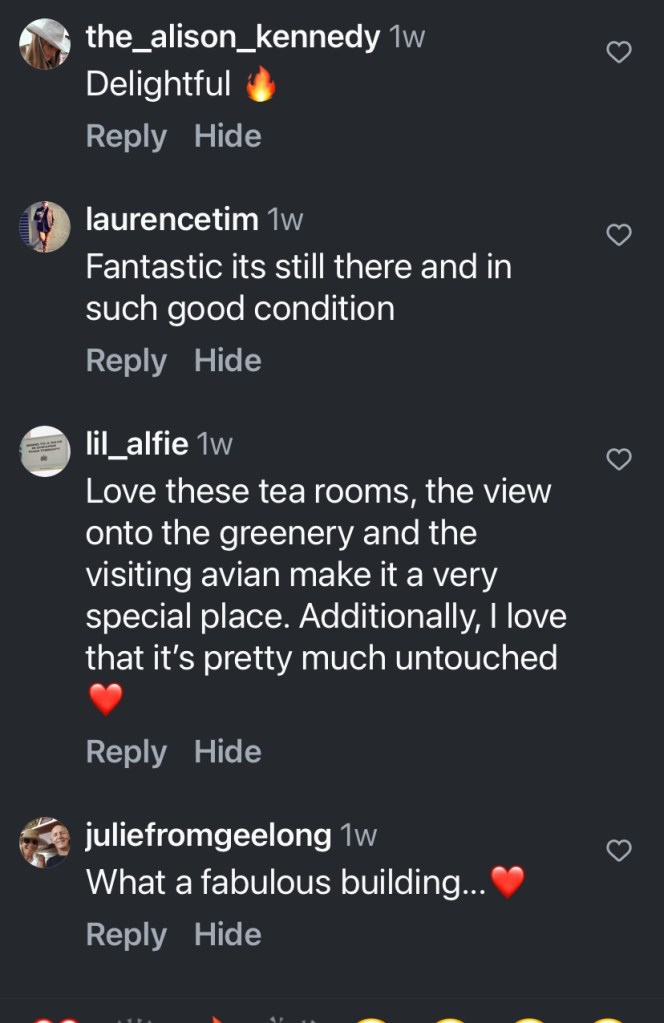Like laurencetim's comment

pyautogui.click(x=620, y=234)
